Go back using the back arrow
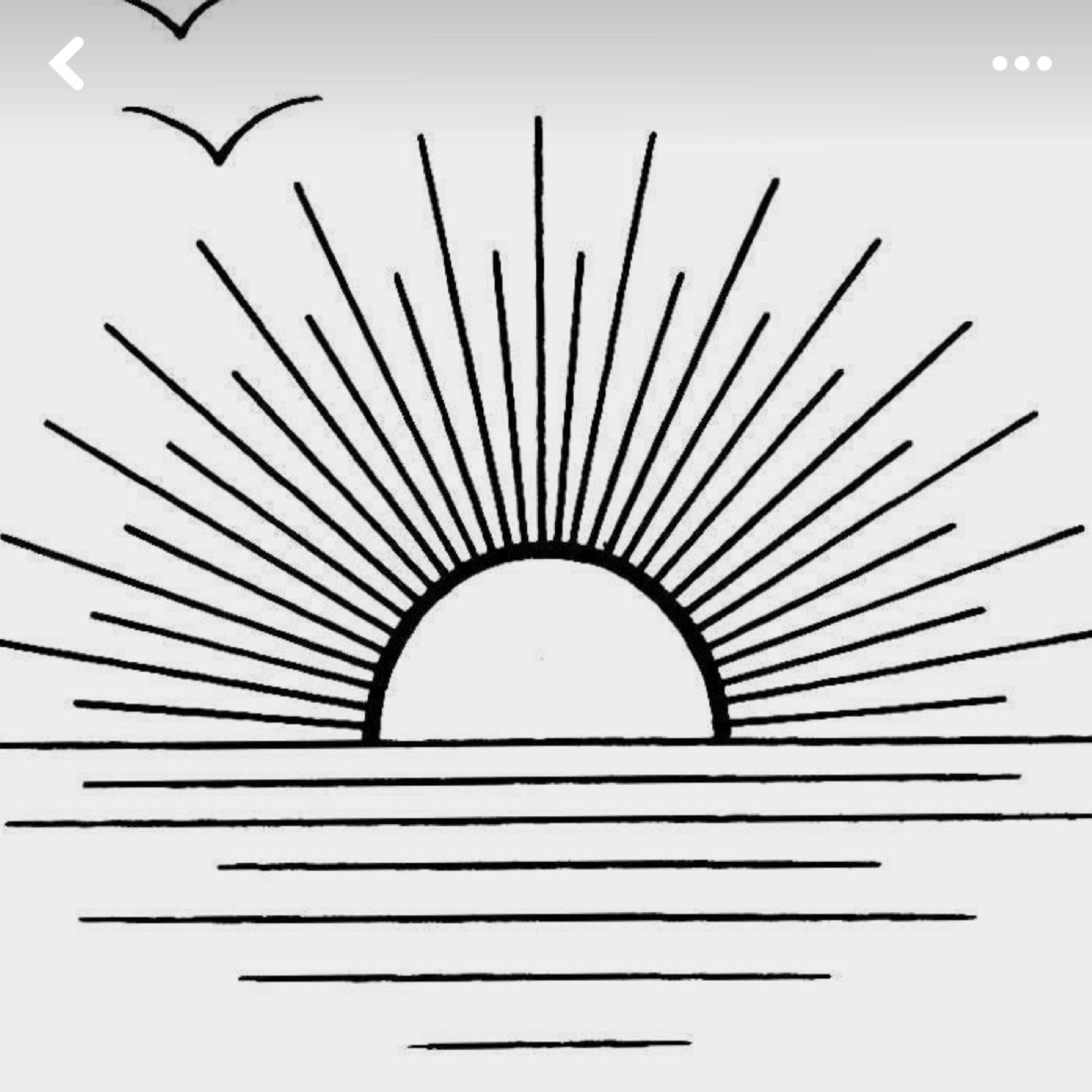Image resolution: width=1092 pixels, height=1092 pixels. 67,63
